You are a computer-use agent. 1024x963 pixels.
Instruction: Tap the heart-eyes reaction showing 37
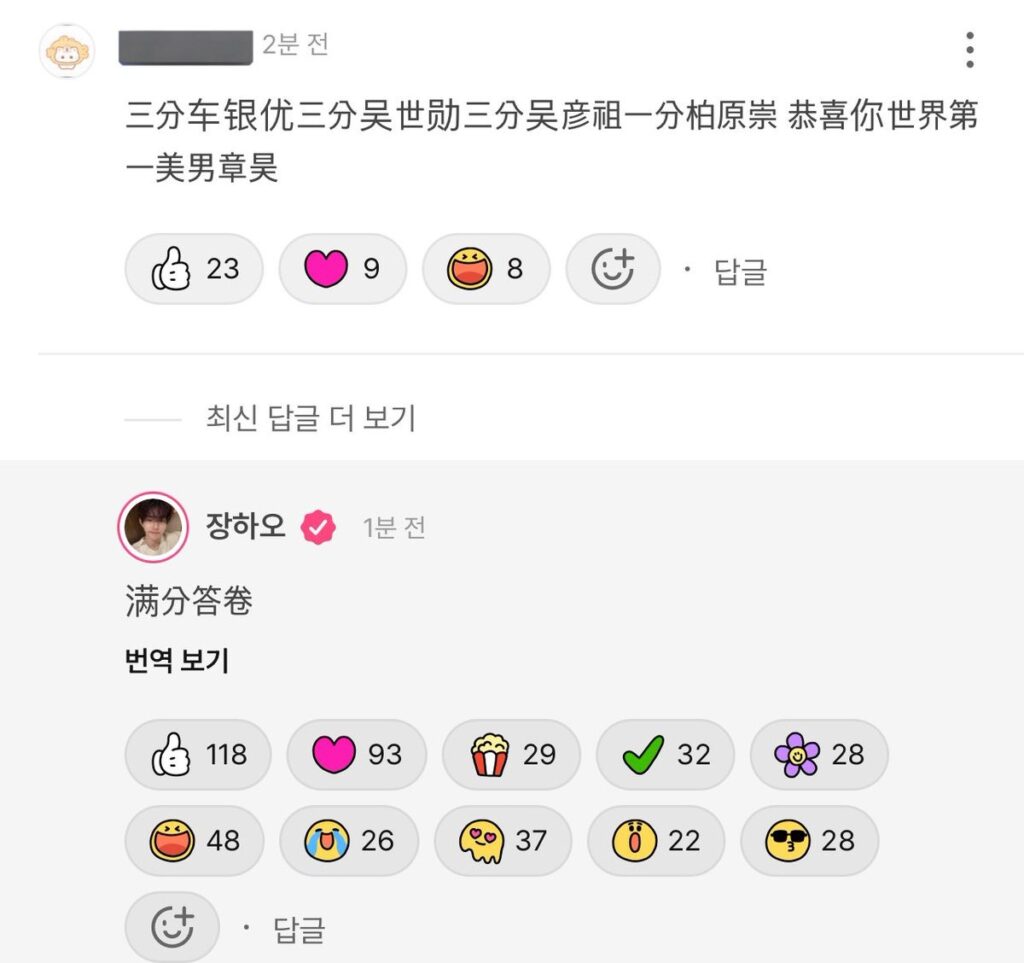tap(502, 841)
